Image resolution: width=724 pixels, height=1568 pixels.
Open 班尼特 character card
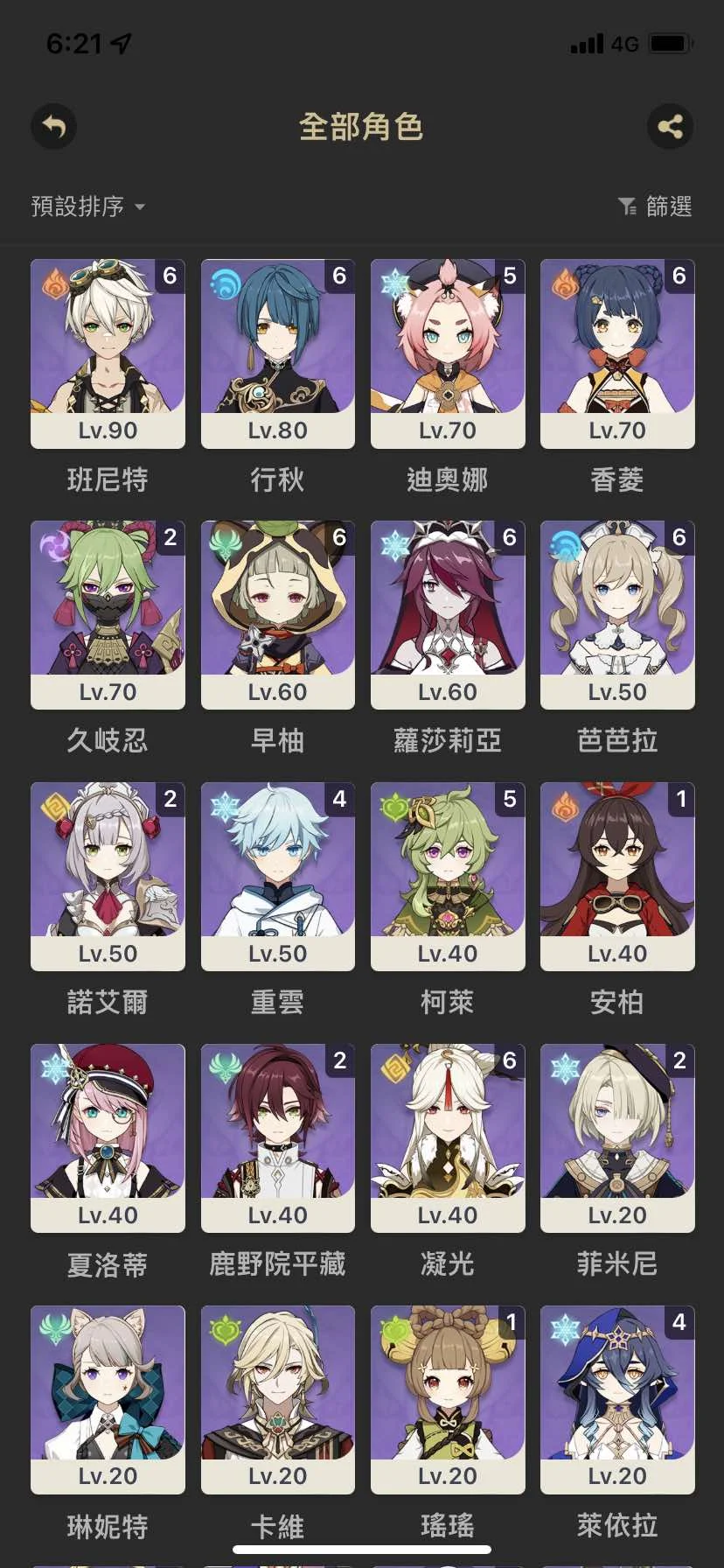(x=108, y=353)
